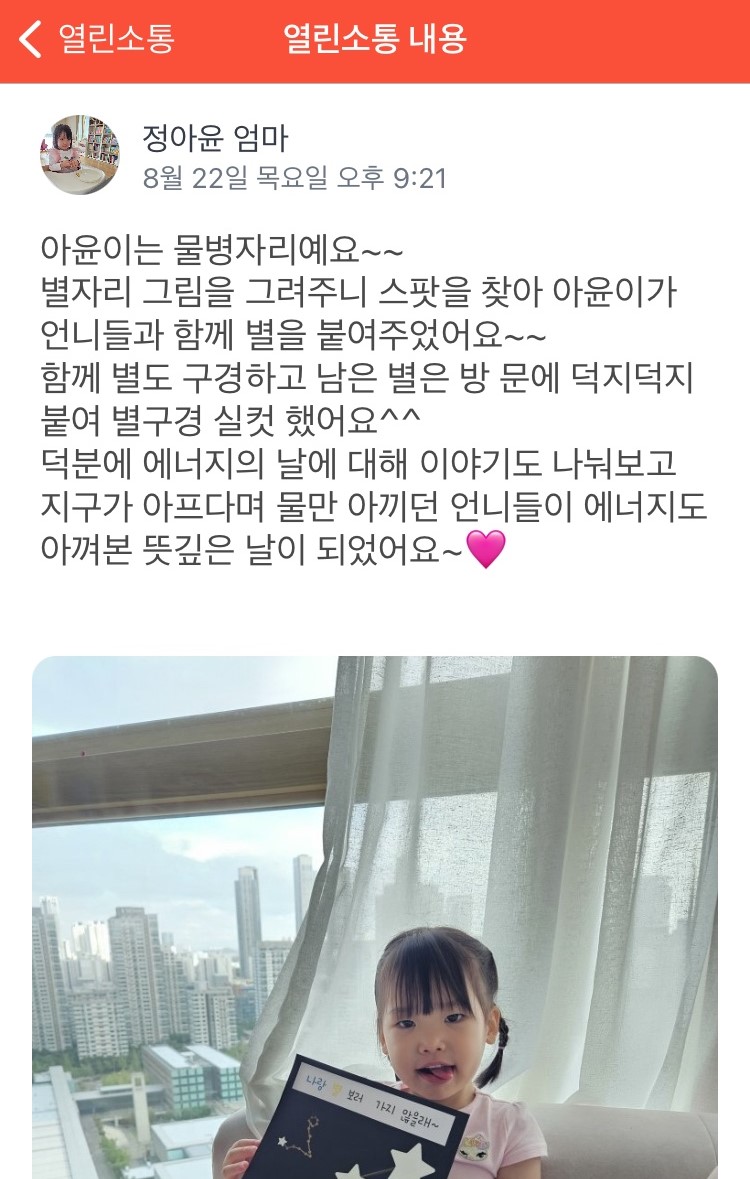Open the attached photo in the post

[x=375, y=915]
